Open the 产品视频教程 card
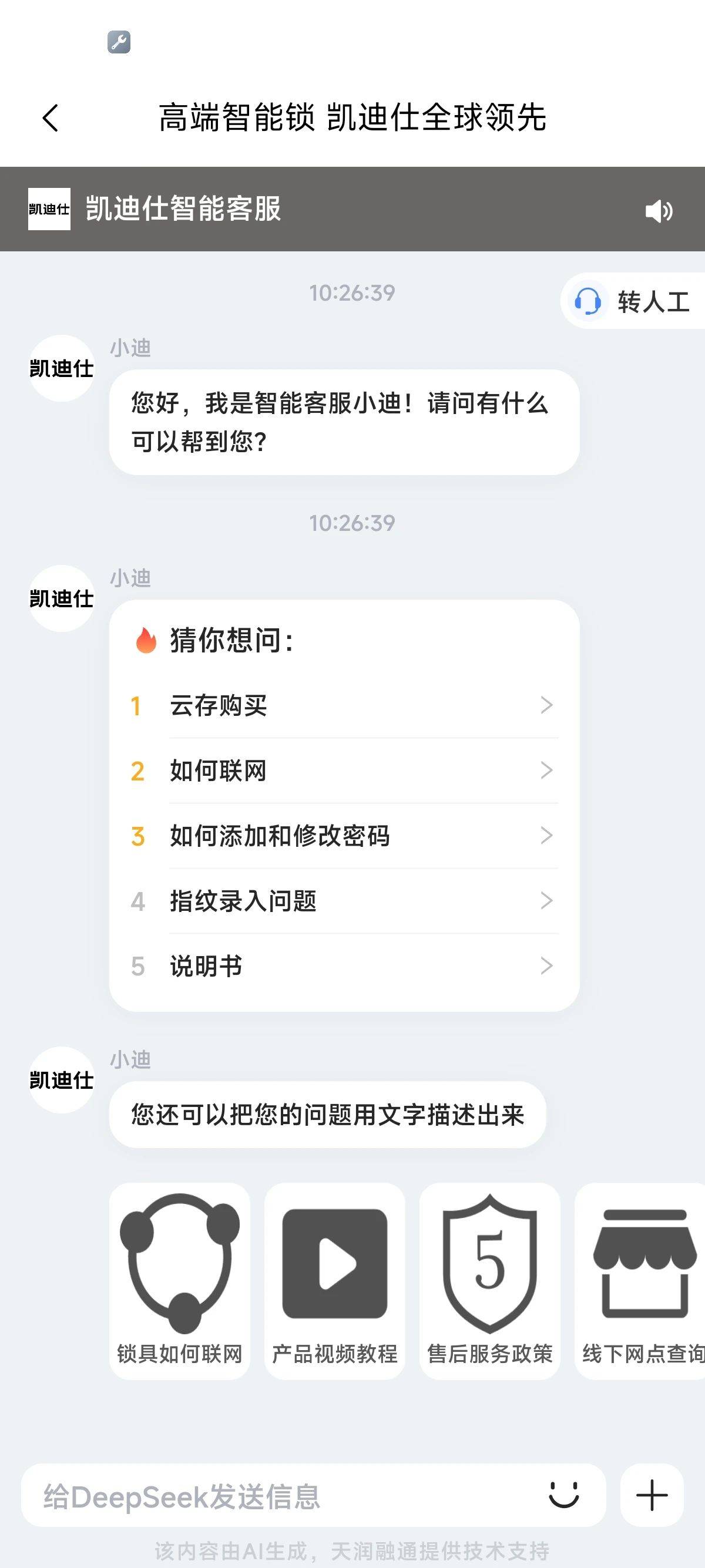This screenshot has height=1568, width=705. 335,1281
